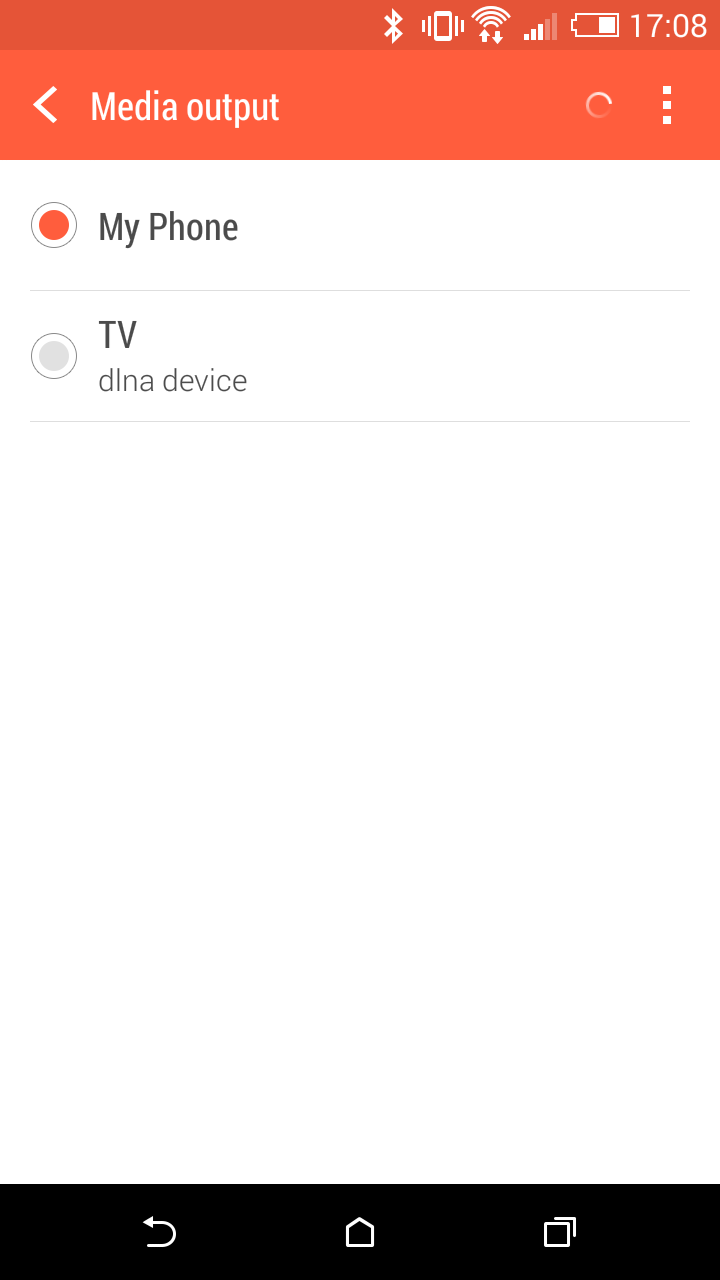Select My Phone as media output
720x1280 pixels.
click(360, 226)
